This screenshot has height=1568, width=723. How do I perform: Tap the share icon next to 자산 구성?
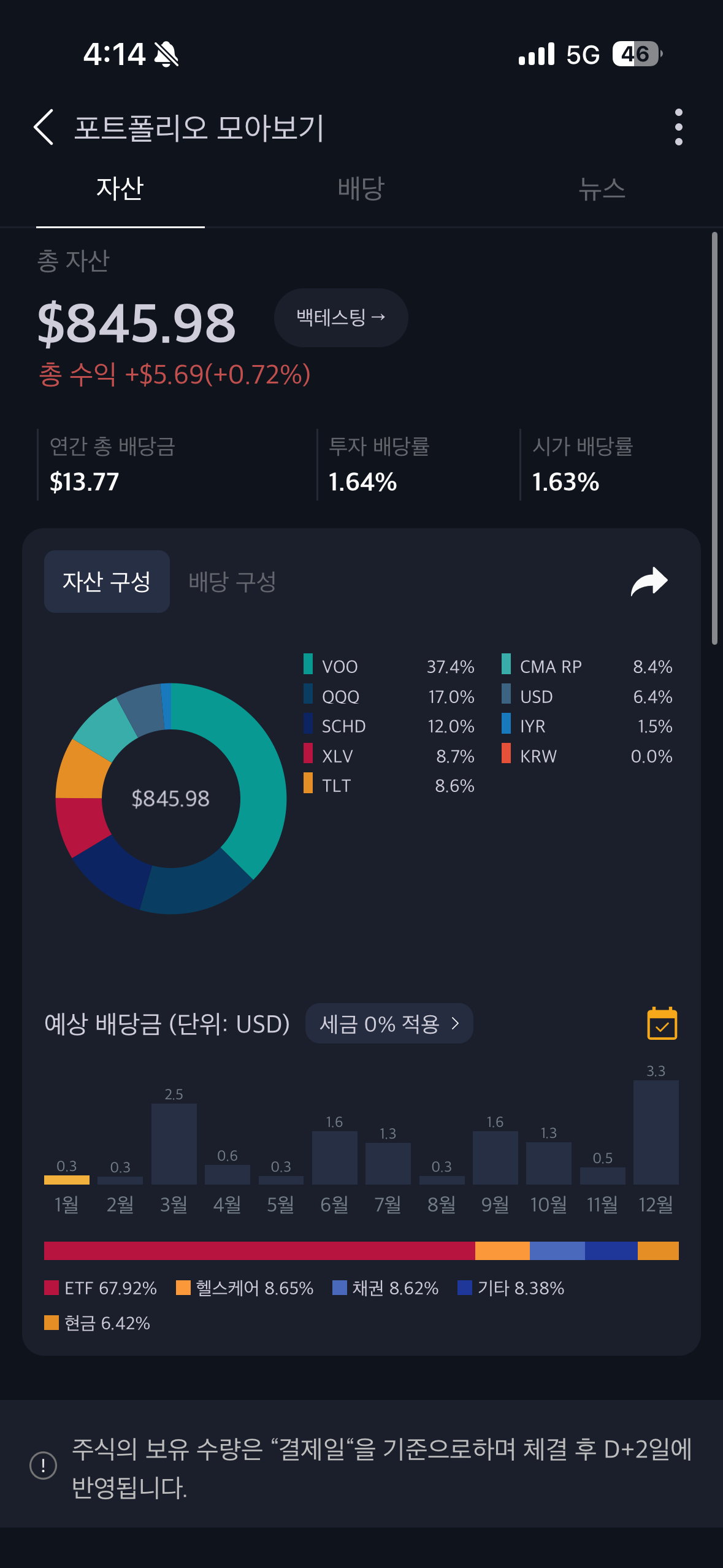(x=648, y=580)
